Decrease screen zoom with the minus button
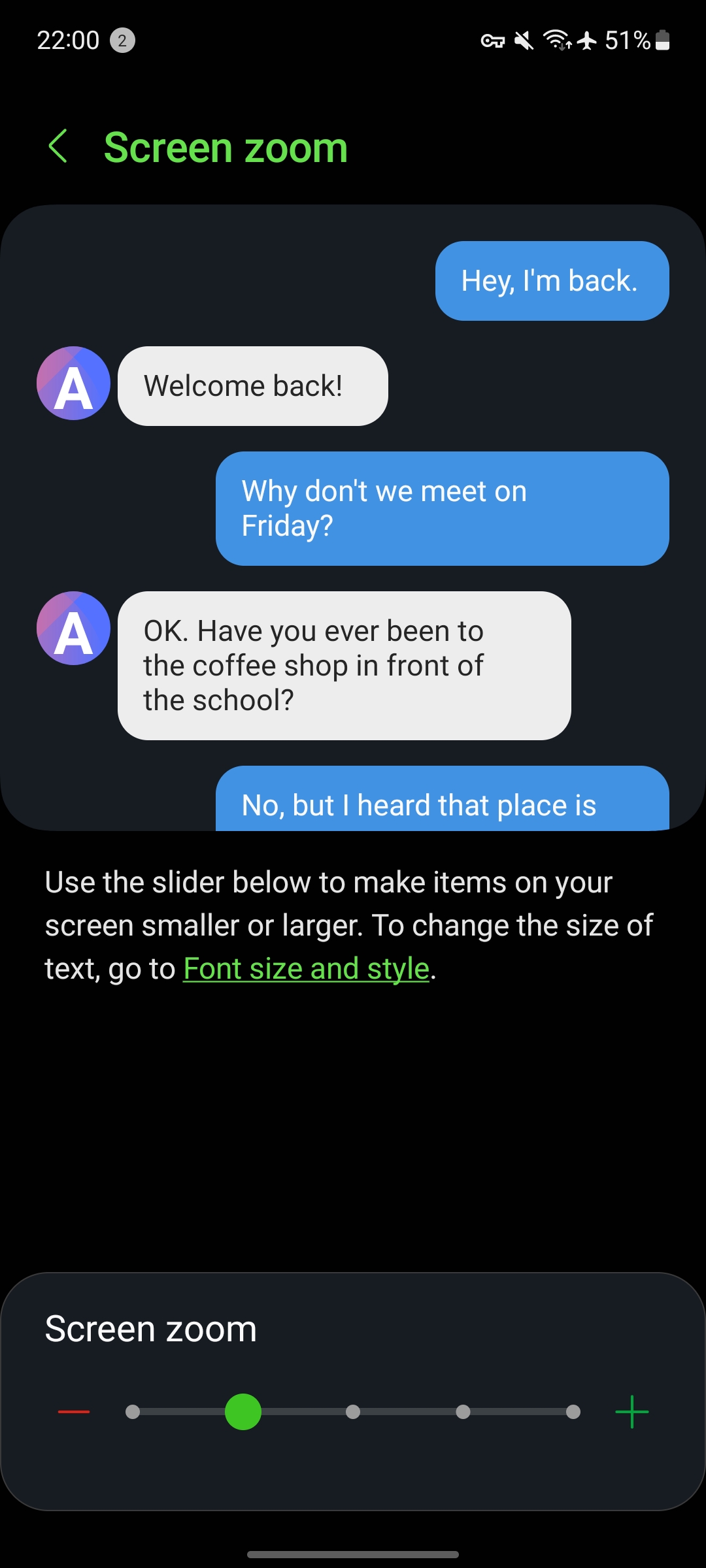Screen dimensions: 706x1568 pyautogui.click(x=74, y=1412)
